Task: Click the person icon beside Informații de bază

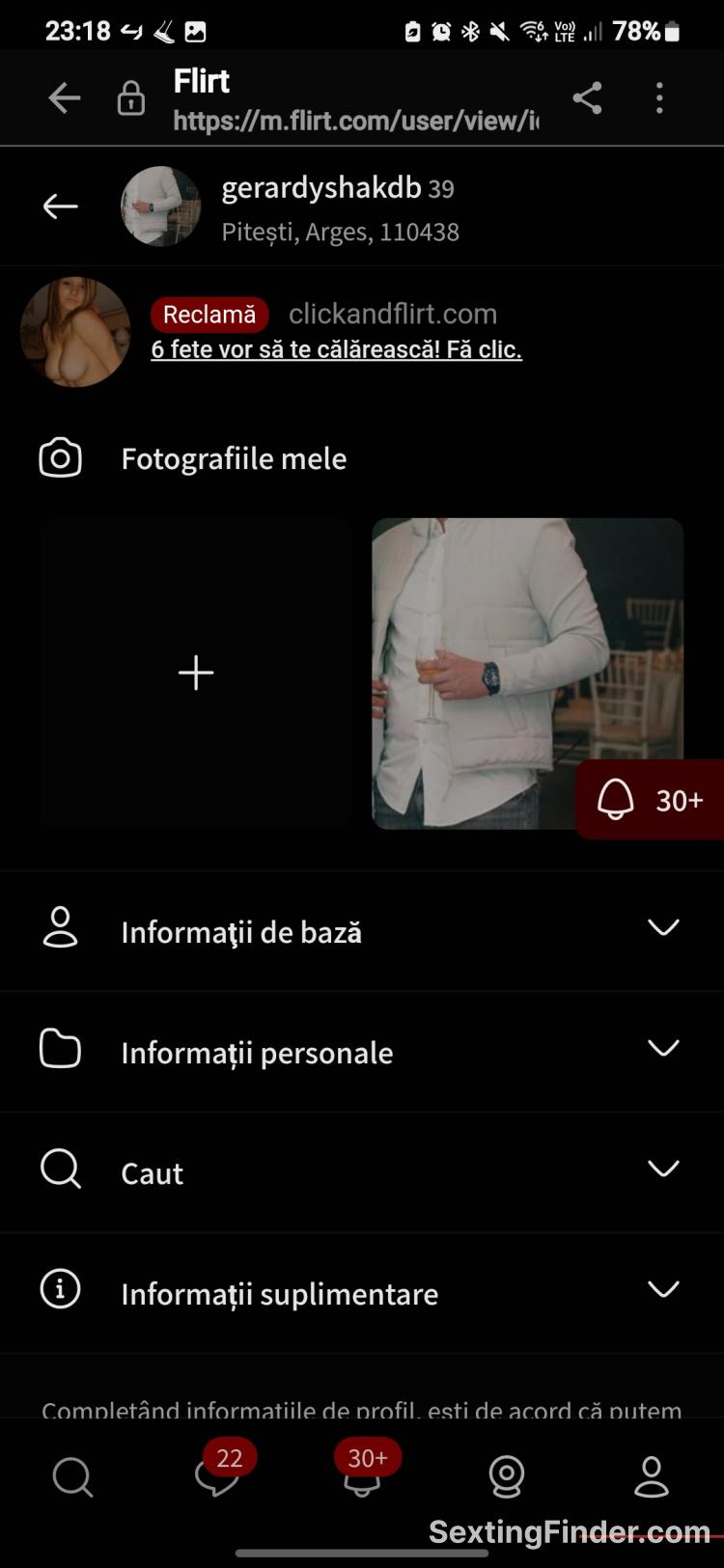Action: [x=60, y=929]
